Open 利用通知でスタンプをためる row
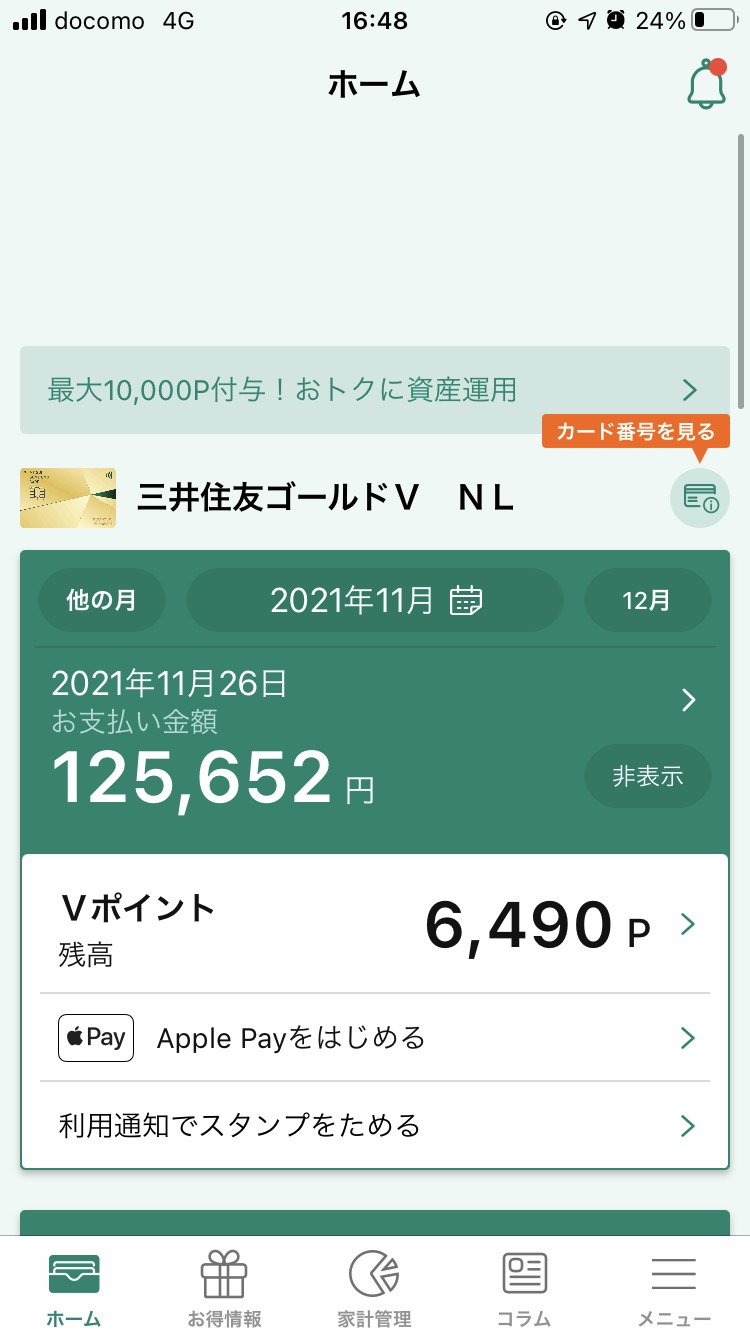This screenshot has height=1334, width=750. tap(375, 1126)
